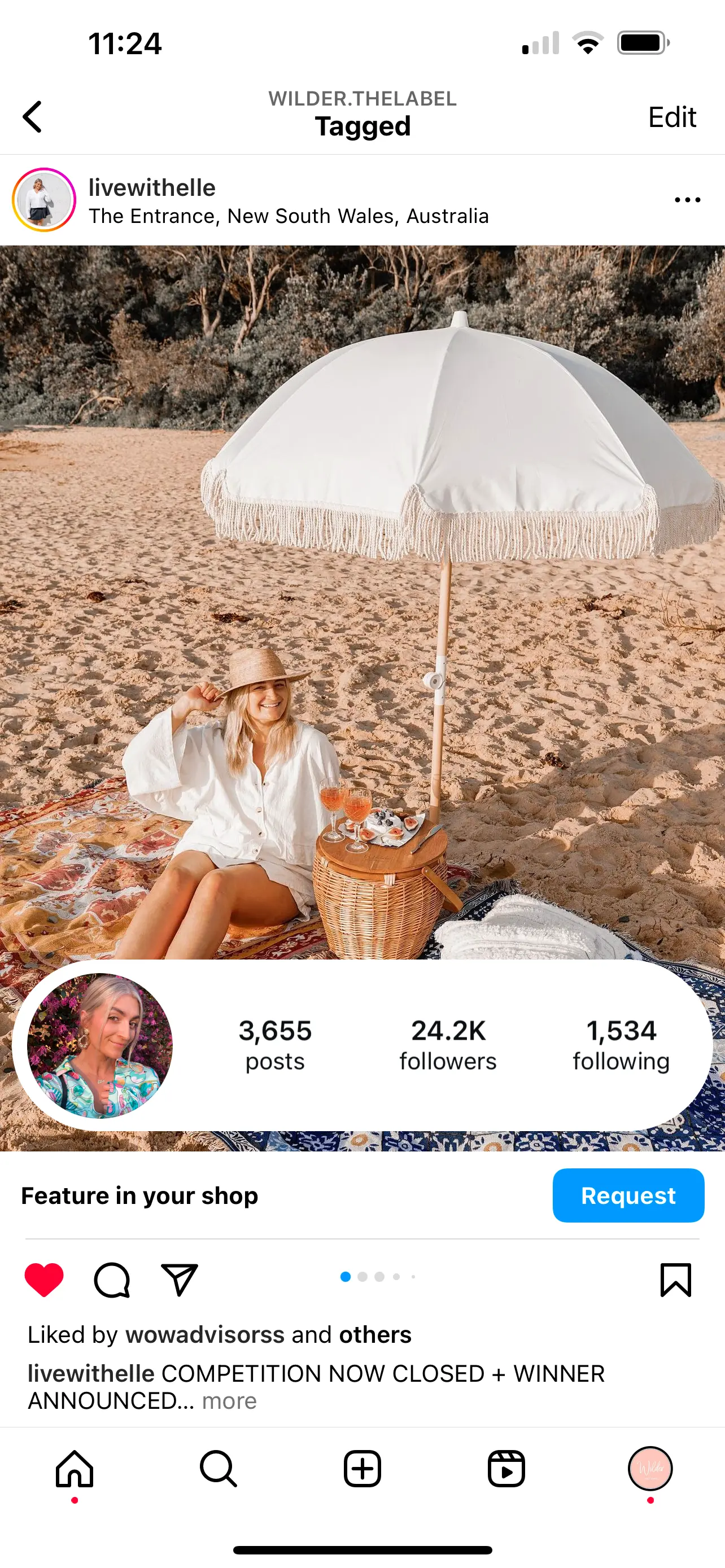Unlike the post with the red heart
This screenshot has height=1568, width=725.
pyautogui.click(x=44, y=1279)
